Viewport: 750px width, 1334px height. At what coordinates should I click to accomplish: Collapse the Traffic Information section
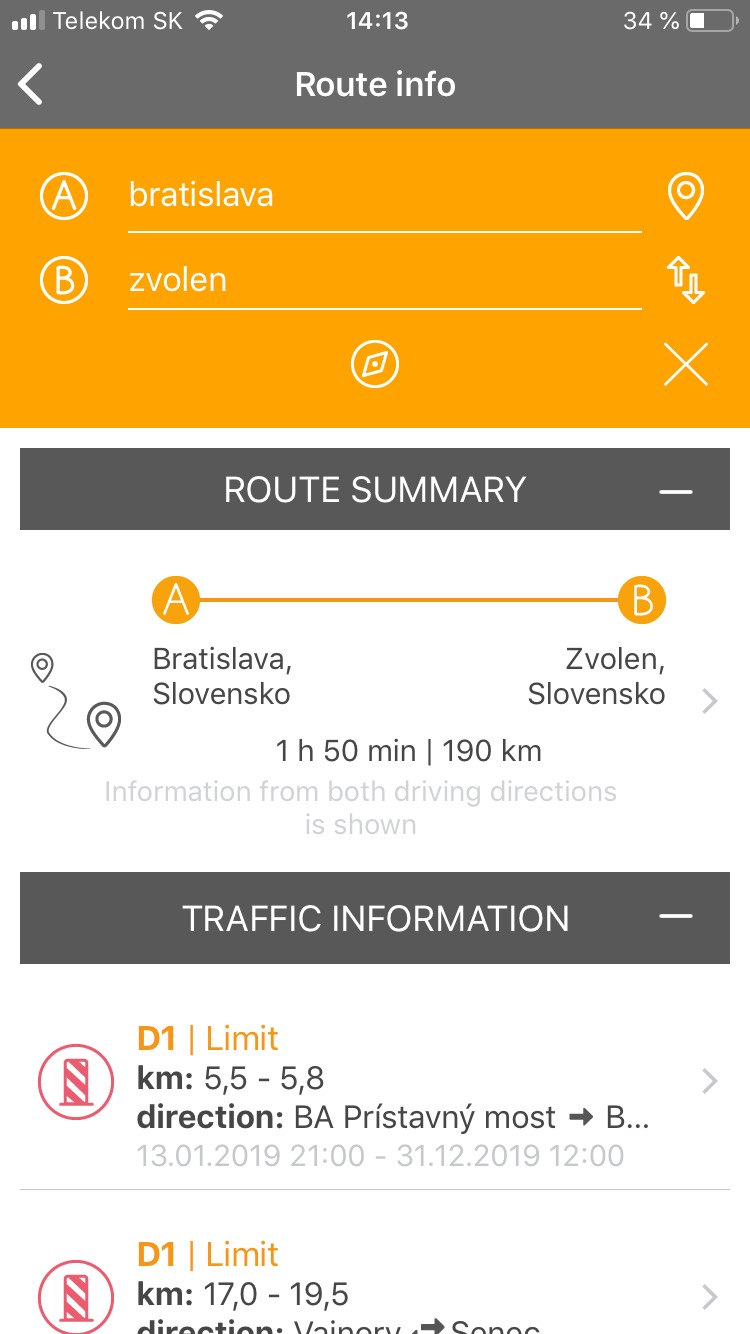pyautogui.click(x=677, y=918)
